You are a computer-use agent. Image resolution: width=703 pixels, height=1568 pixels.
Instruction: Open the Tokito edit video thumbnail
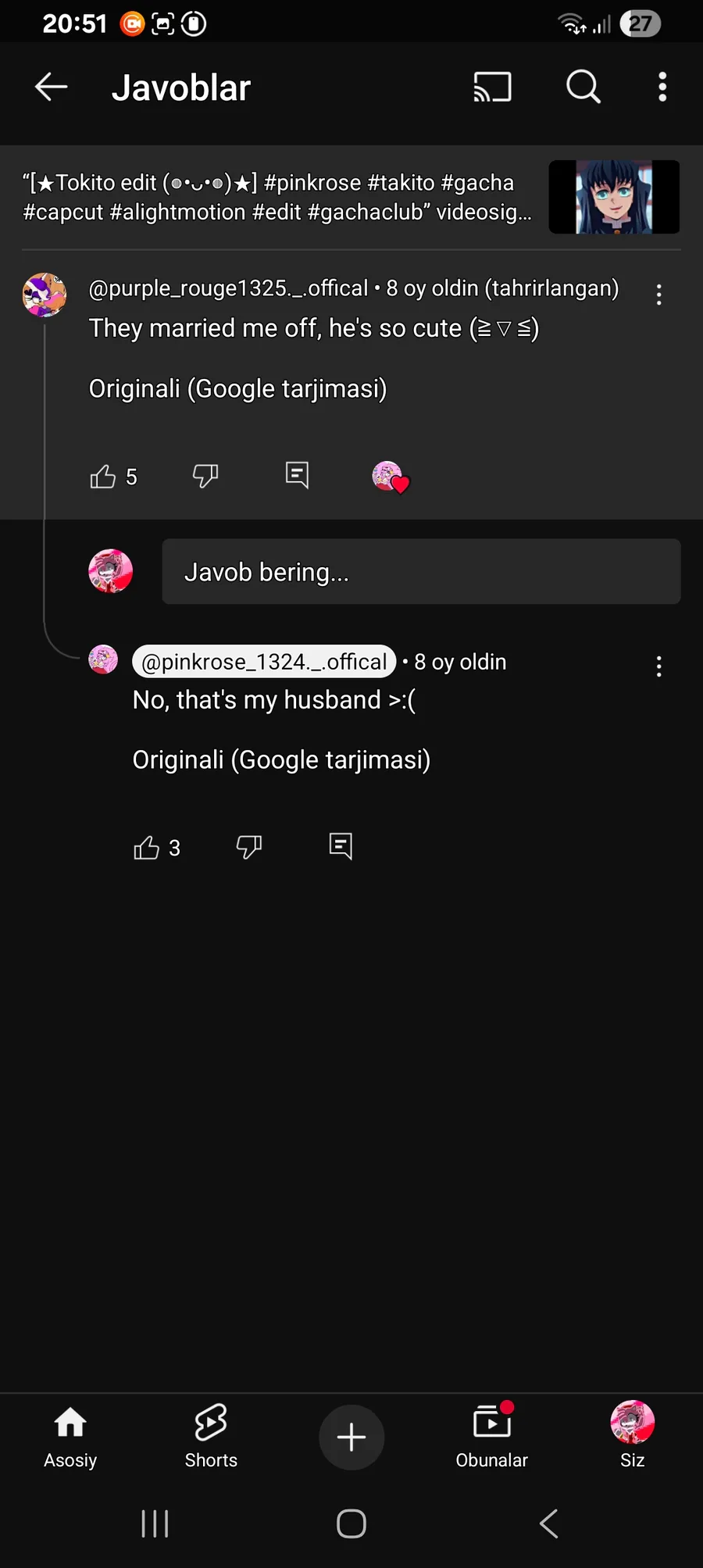click(x=614, y=197)
